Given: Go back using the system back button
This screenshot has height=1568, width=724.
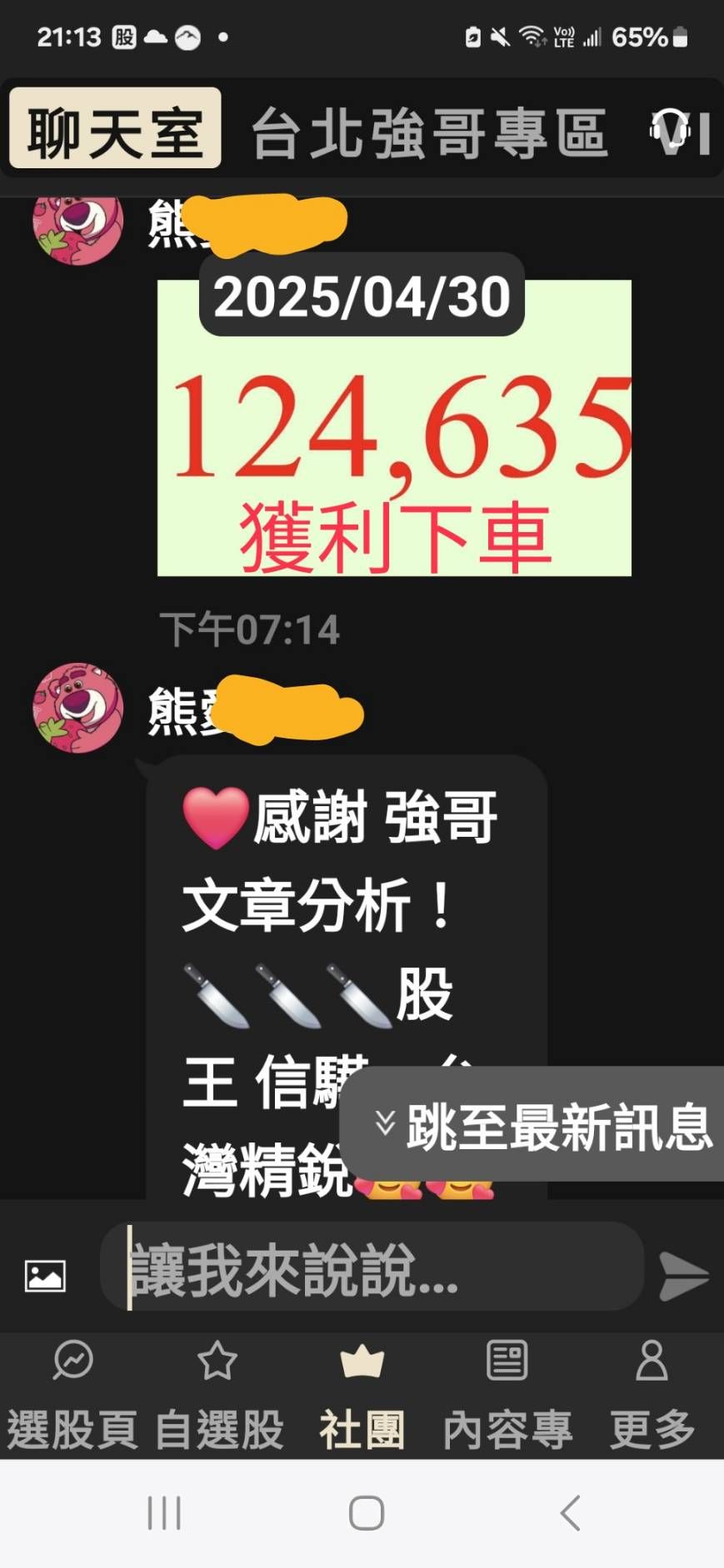Looking at the screenshot, I should coord(571,1513).
